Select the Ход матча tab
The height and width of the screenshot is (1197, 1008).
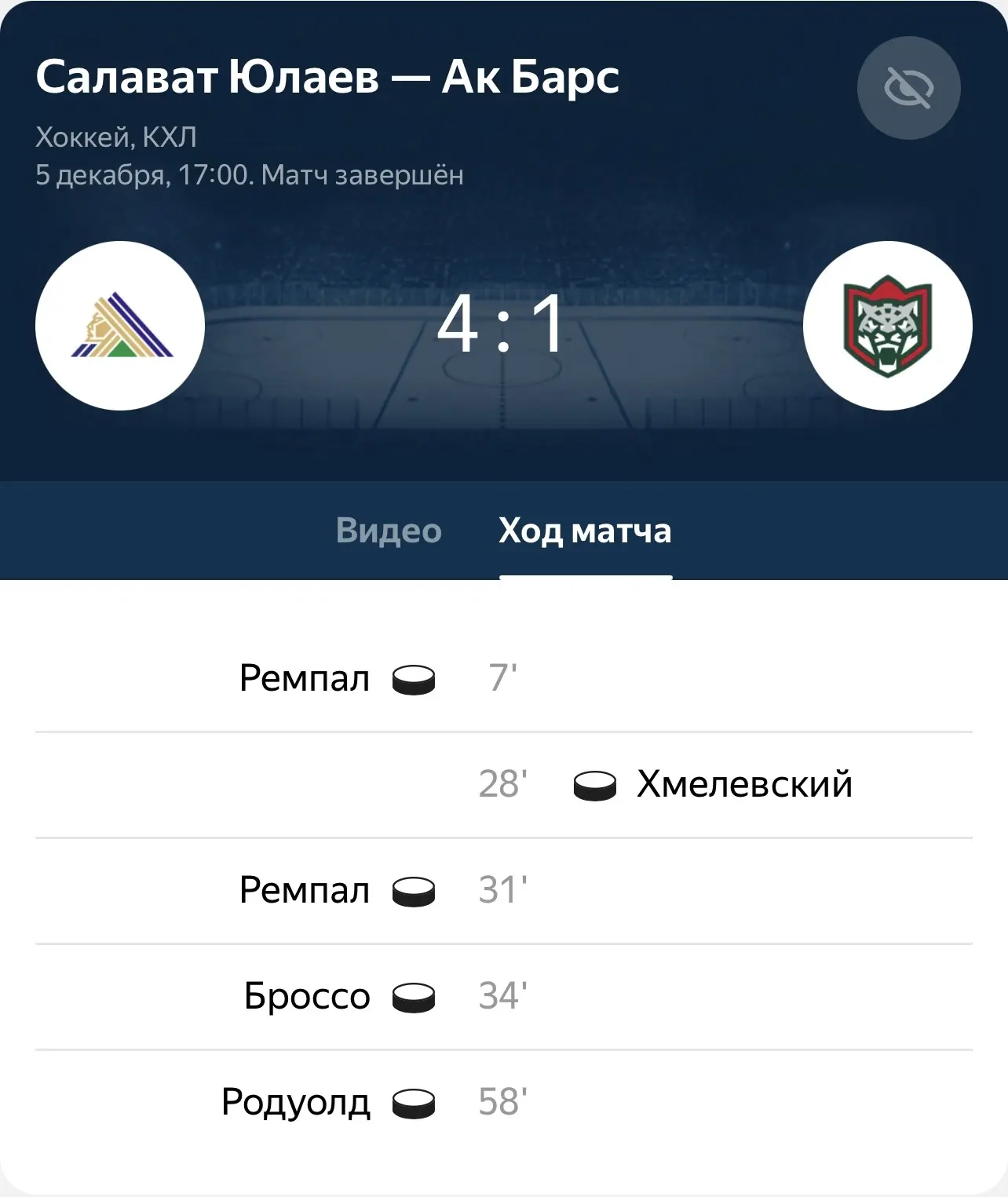pos(585,531)
